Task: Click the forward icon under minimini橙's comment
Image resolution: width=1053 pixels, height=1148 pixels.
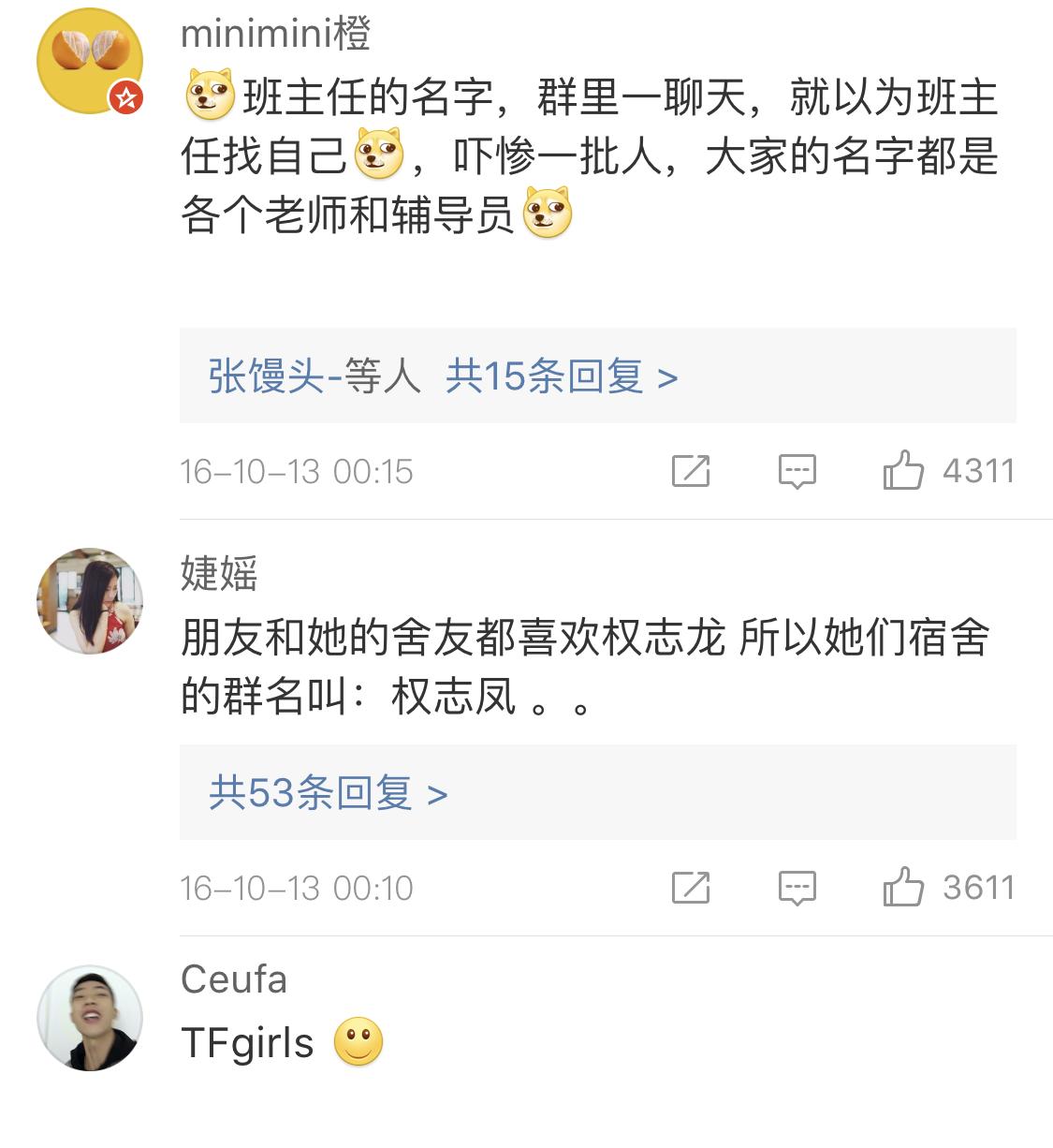Action: pos(691,471)
